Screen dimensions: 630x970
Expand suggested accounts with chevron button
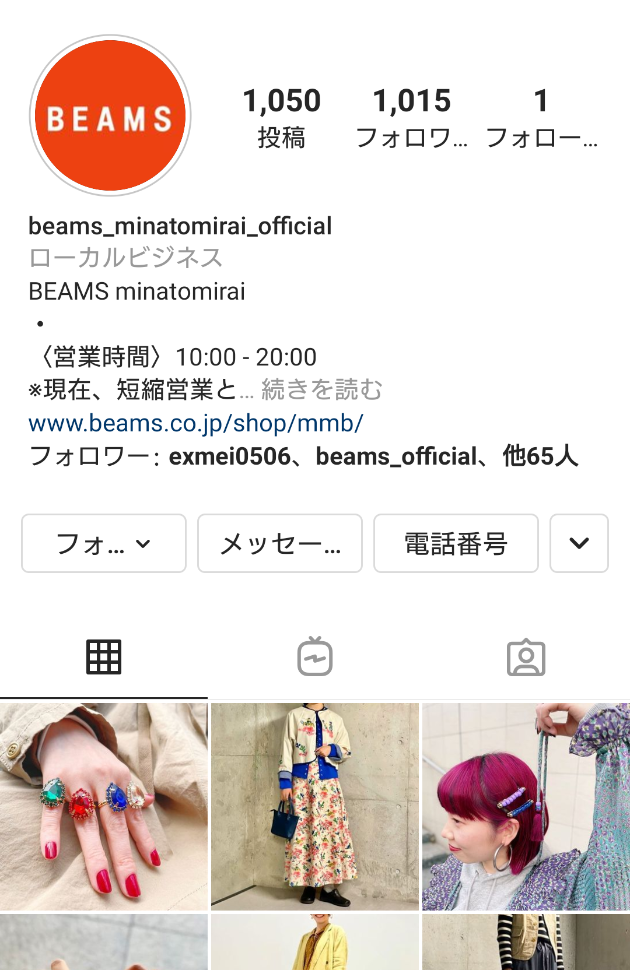click(579, 543)
